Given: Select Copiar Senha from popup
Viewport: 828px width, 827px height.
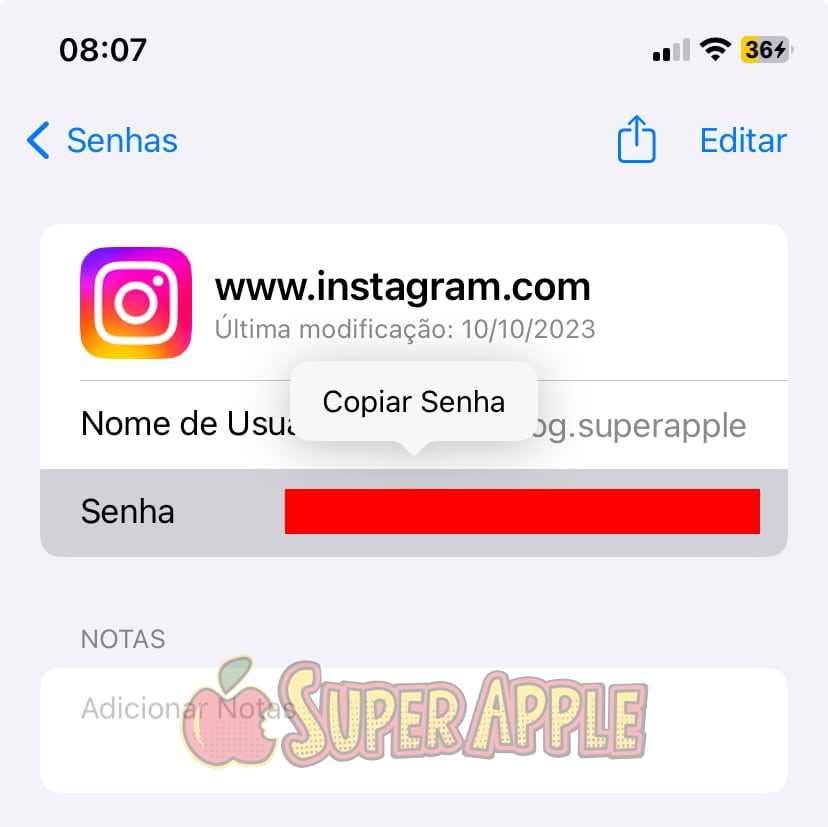Looking at the screenshot, I should tap(413, 402).
